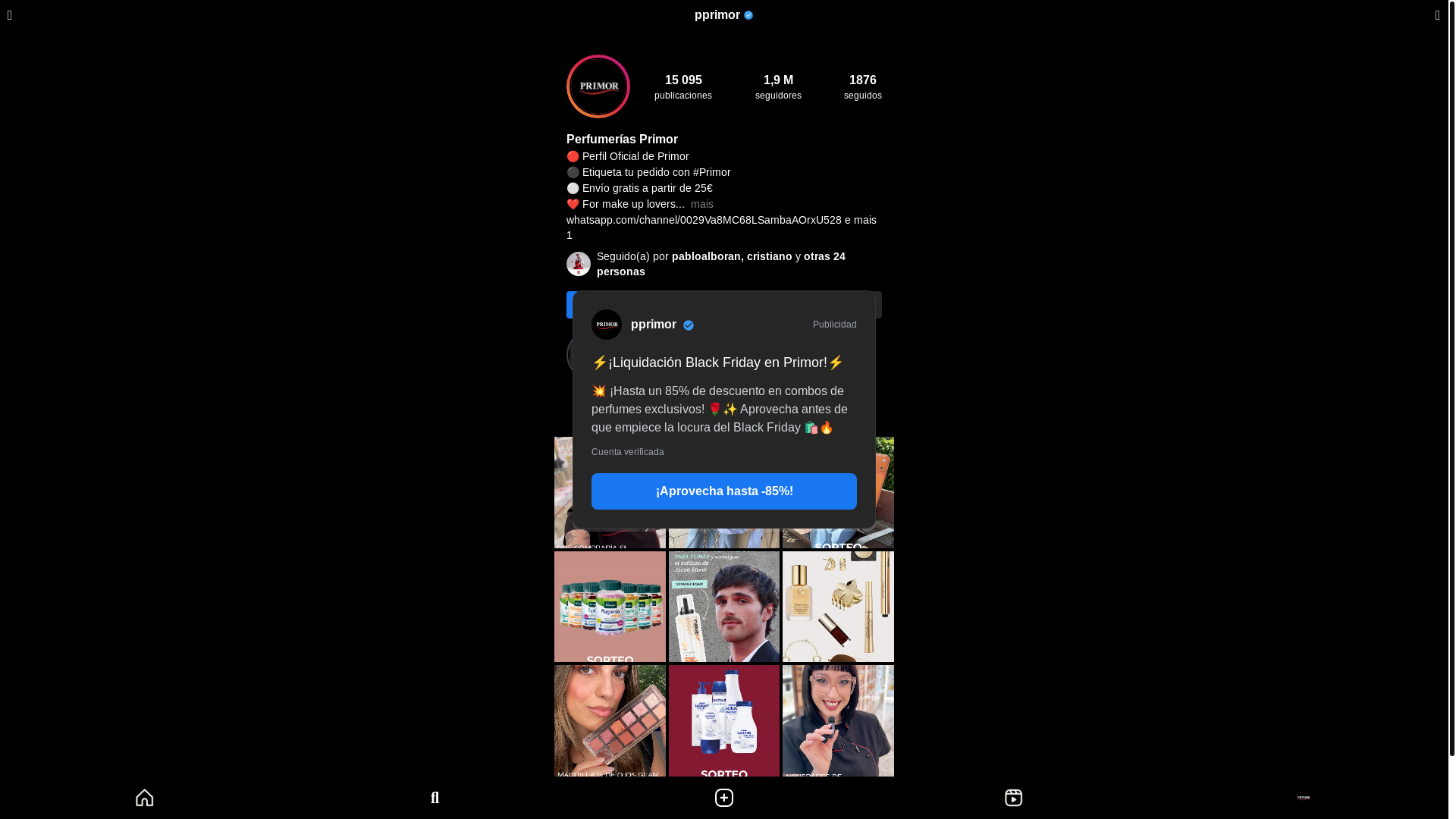Open the Home tab
1456x819 pixels.
click(144, 798)
